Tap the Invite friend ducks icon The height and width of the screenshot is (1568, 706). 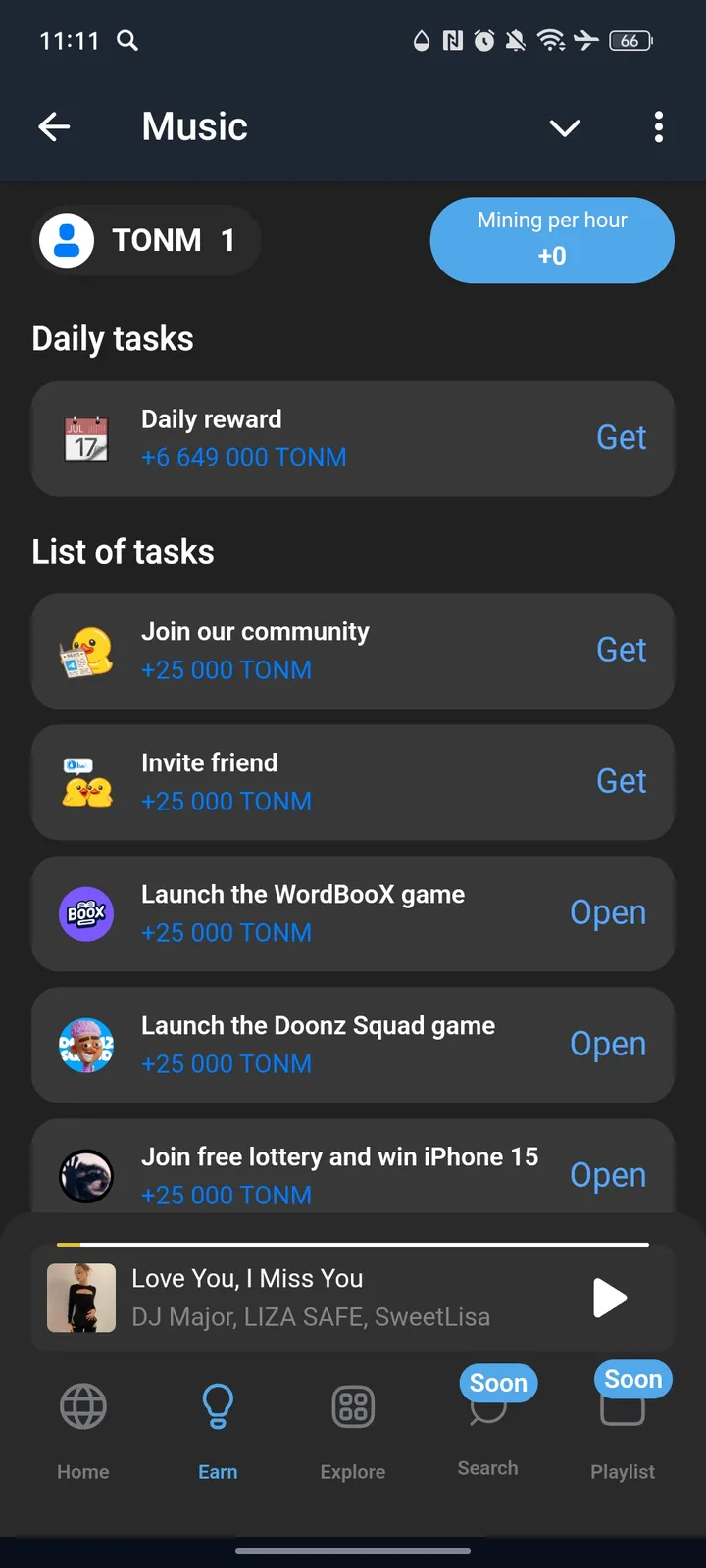pyautogui.click(x=86, y=782)
